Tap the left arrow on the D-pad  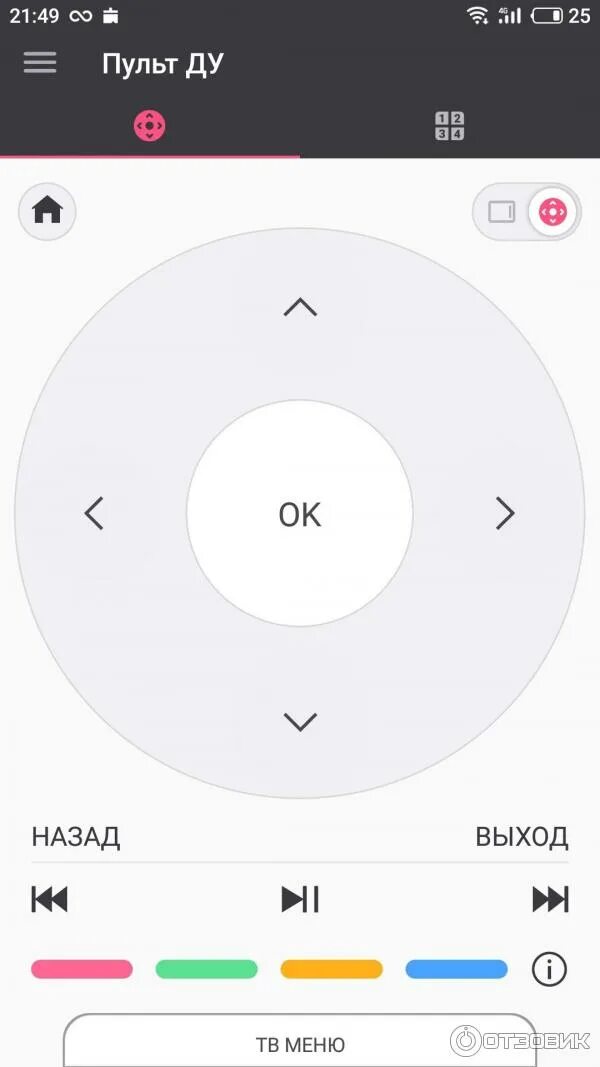click(x=94, y=513)
